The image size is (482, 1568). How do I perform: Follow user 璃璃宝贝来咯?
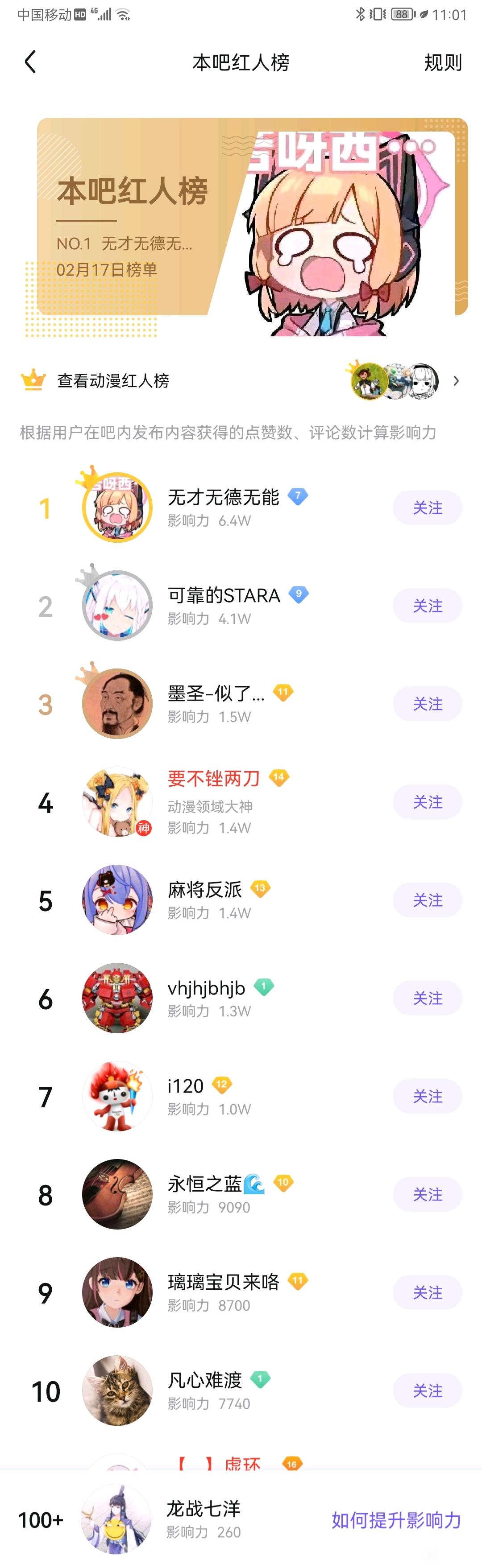(x=427, y=1292)
